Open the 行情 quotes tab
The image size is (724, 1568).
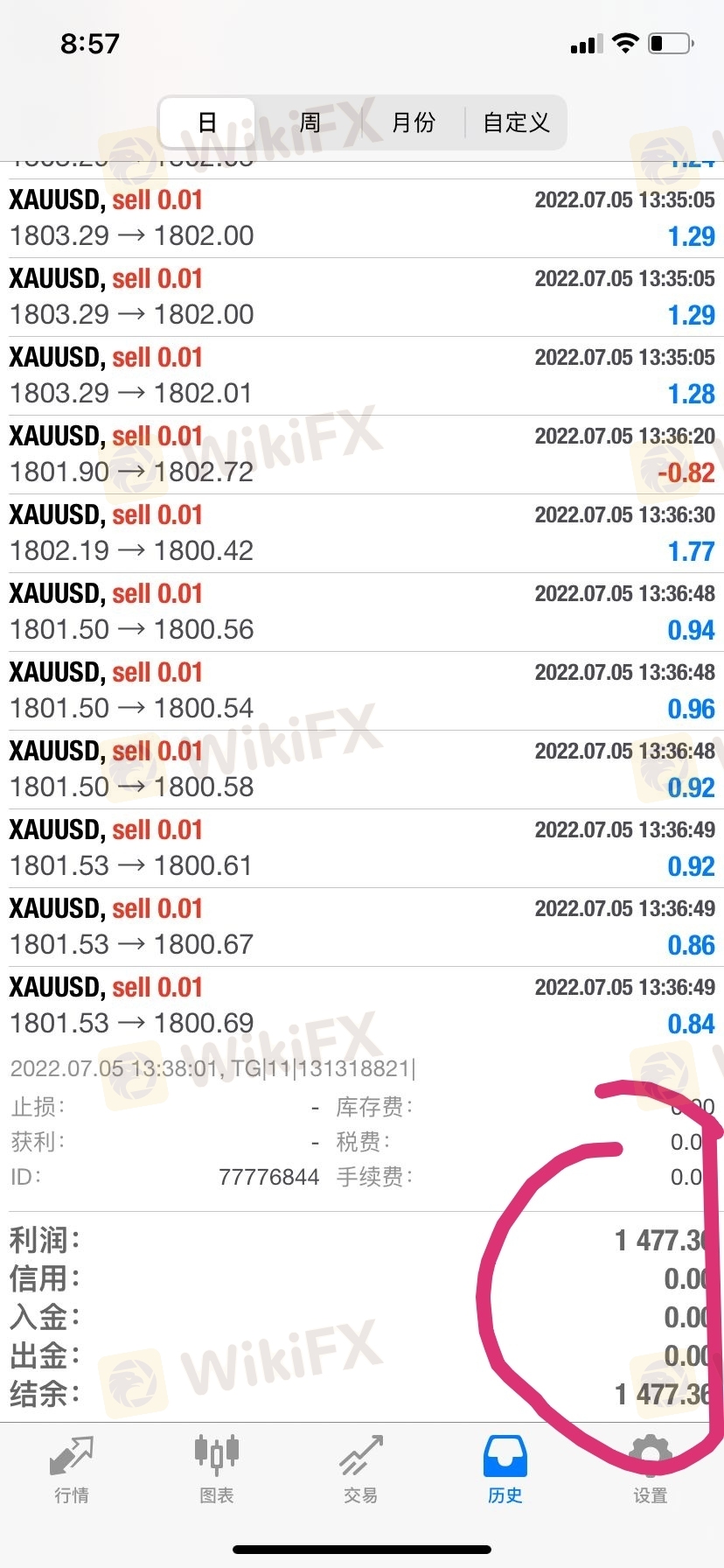[x=72, y=1469]
